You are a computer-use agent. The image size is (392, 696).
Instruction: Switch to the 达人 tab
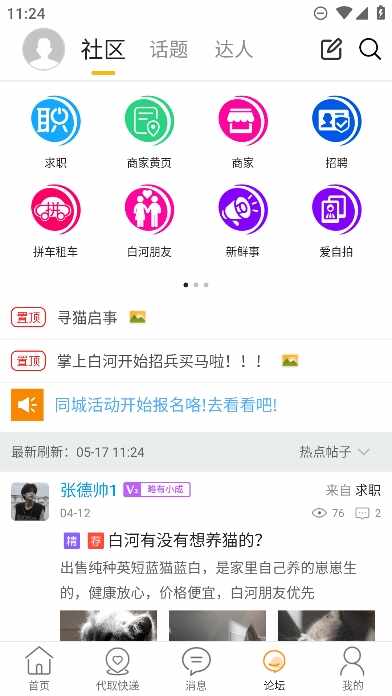pos(234,49)
